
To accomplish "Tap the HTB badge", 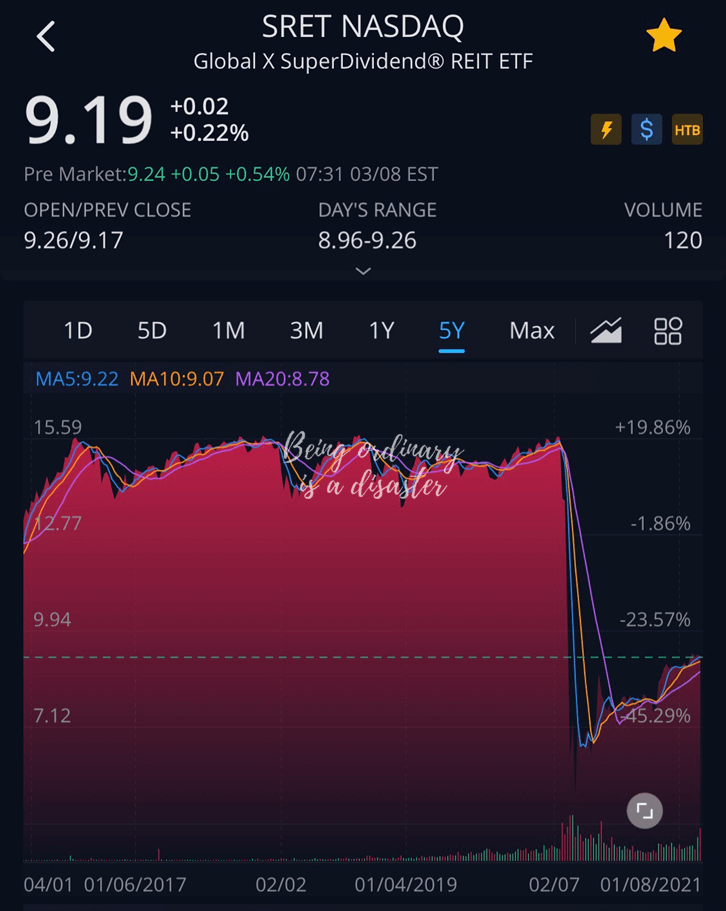I will (687, 129).
